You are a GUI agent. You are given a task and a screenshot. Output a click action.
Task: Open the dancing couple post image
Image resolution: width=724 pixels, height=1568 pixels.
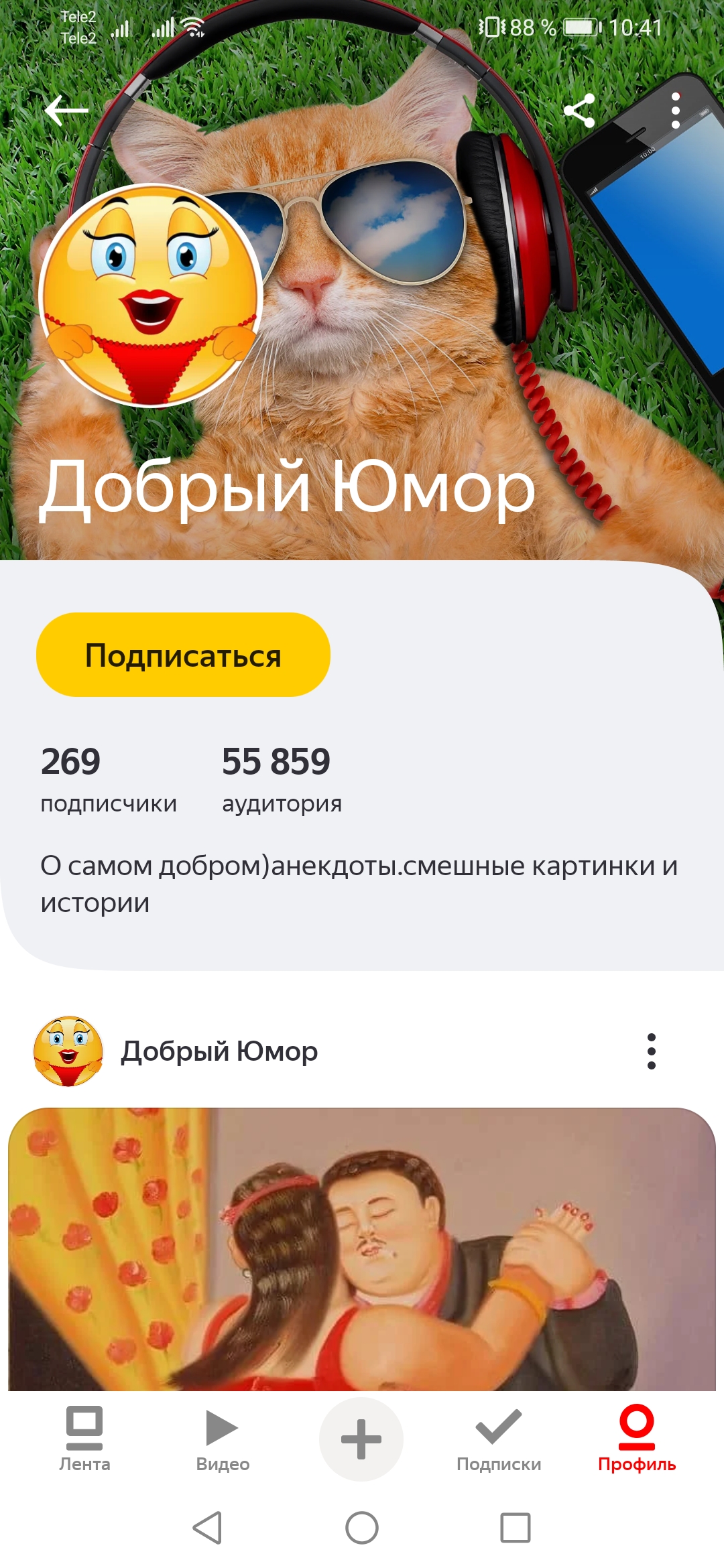[x=362, y=1250]
